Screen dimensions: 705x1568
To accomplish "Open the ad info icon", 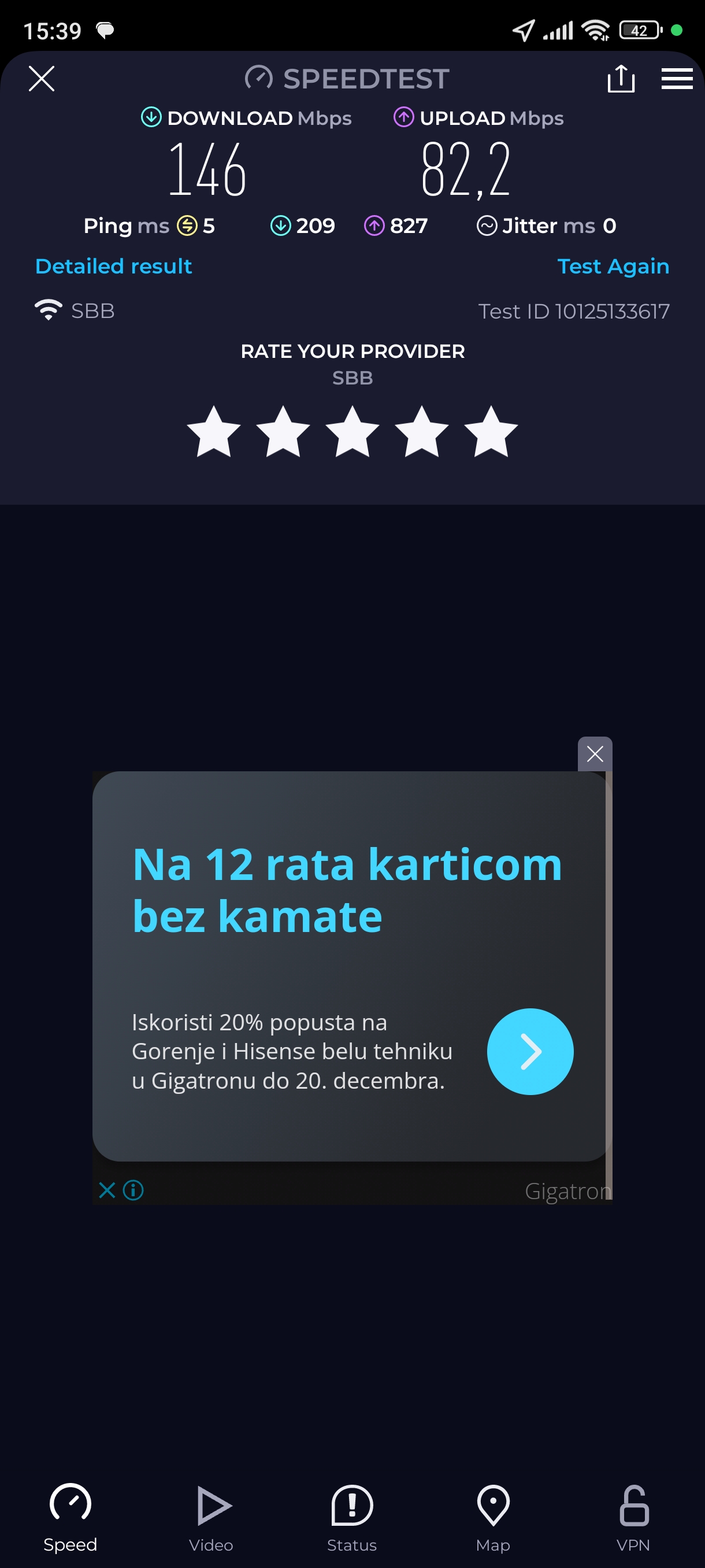I will click(x=133, y=1189).
